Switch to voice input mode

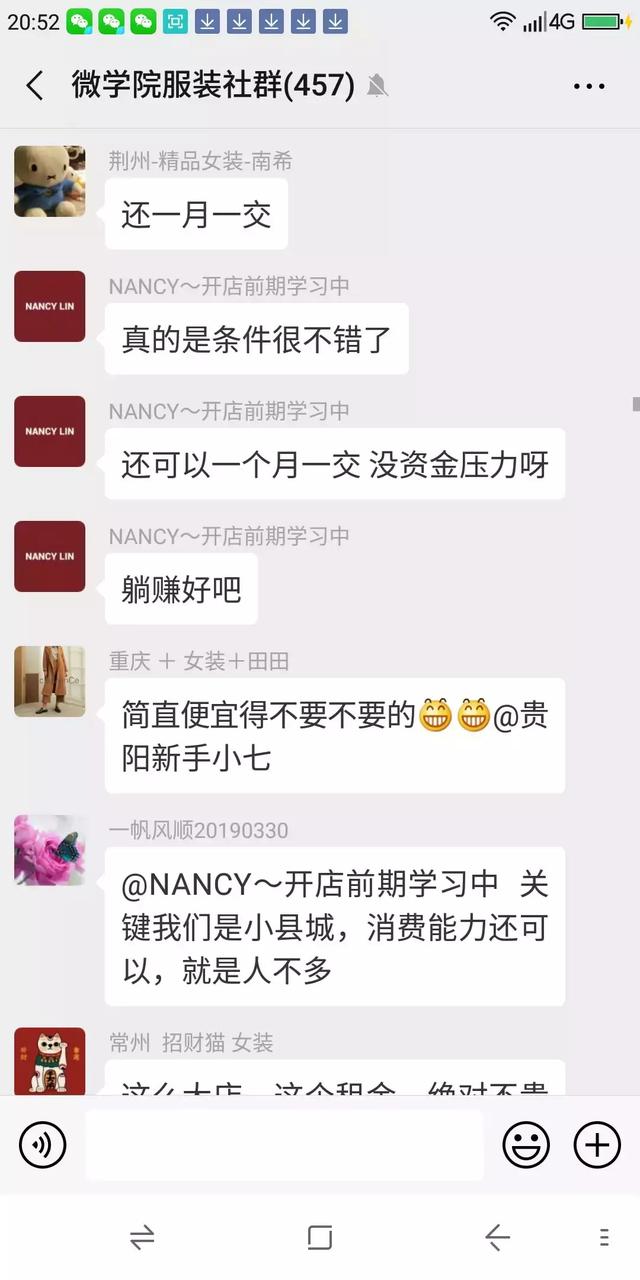tap(42, 1145)
